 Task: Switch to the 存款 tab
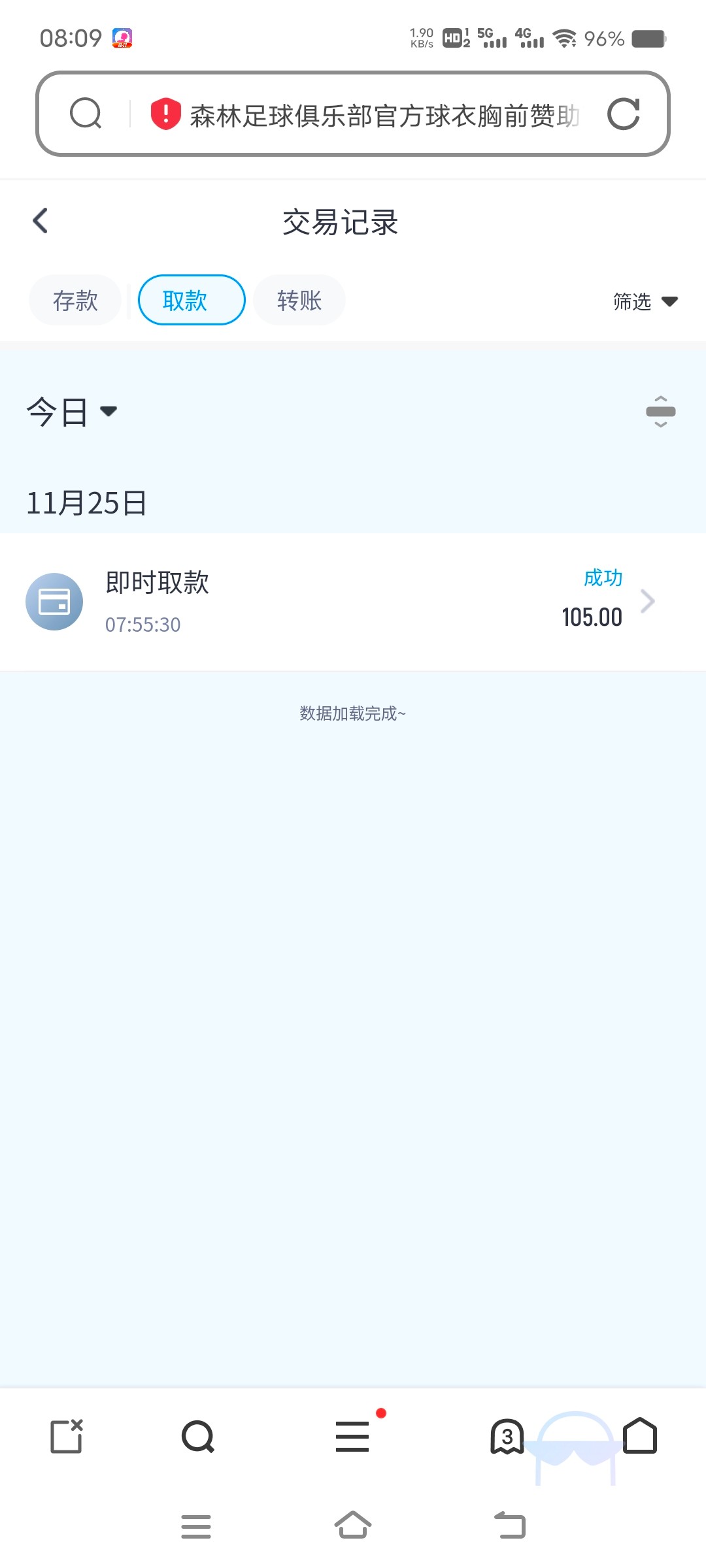tap(75, 301)
